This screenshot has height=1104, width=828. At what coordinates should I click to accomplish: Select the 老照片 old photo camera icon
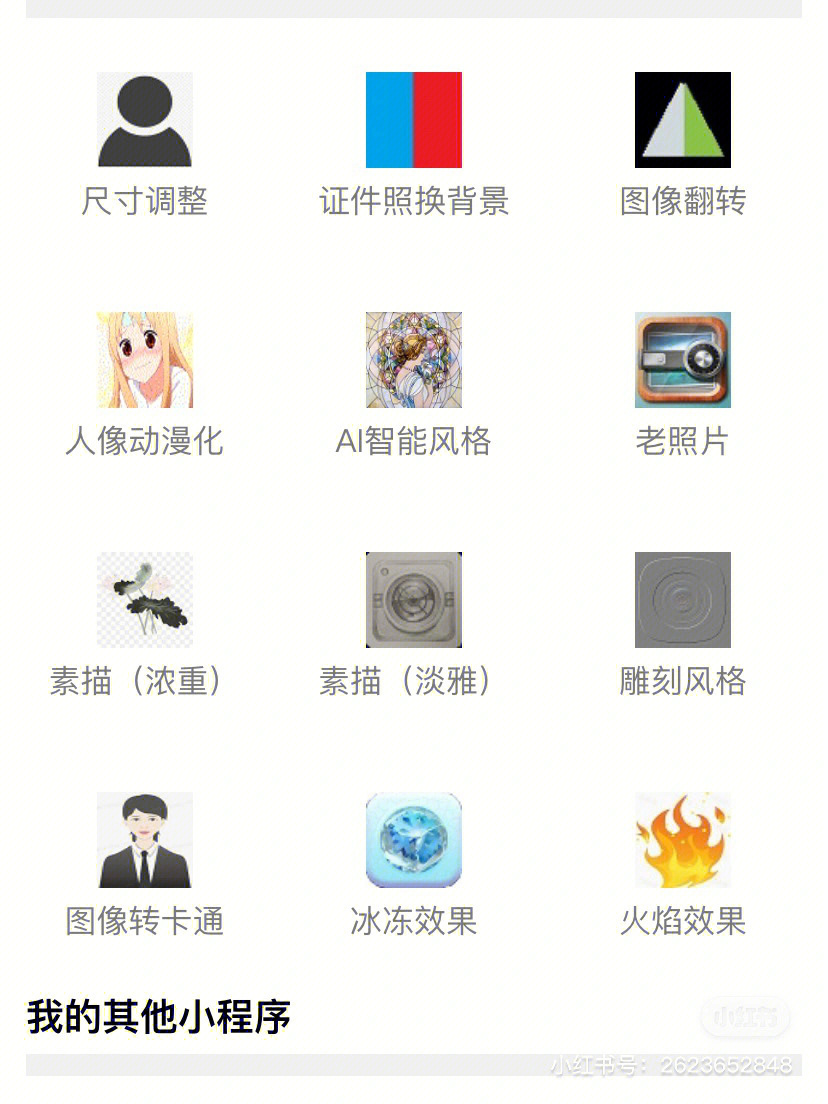coord(681,360)
